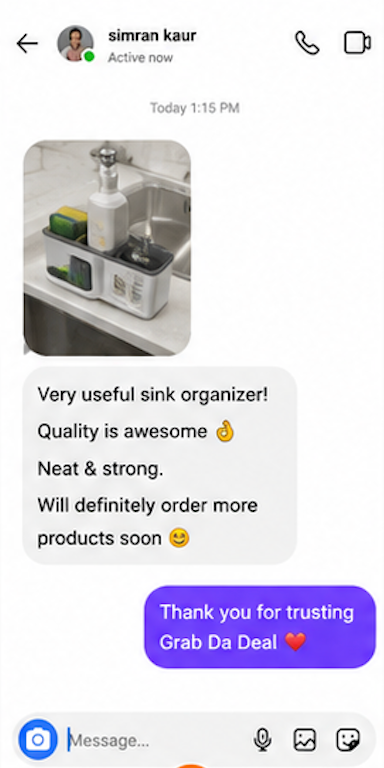Start a video call with simran kaur
384x768 pixels.
tap(358, 43)
